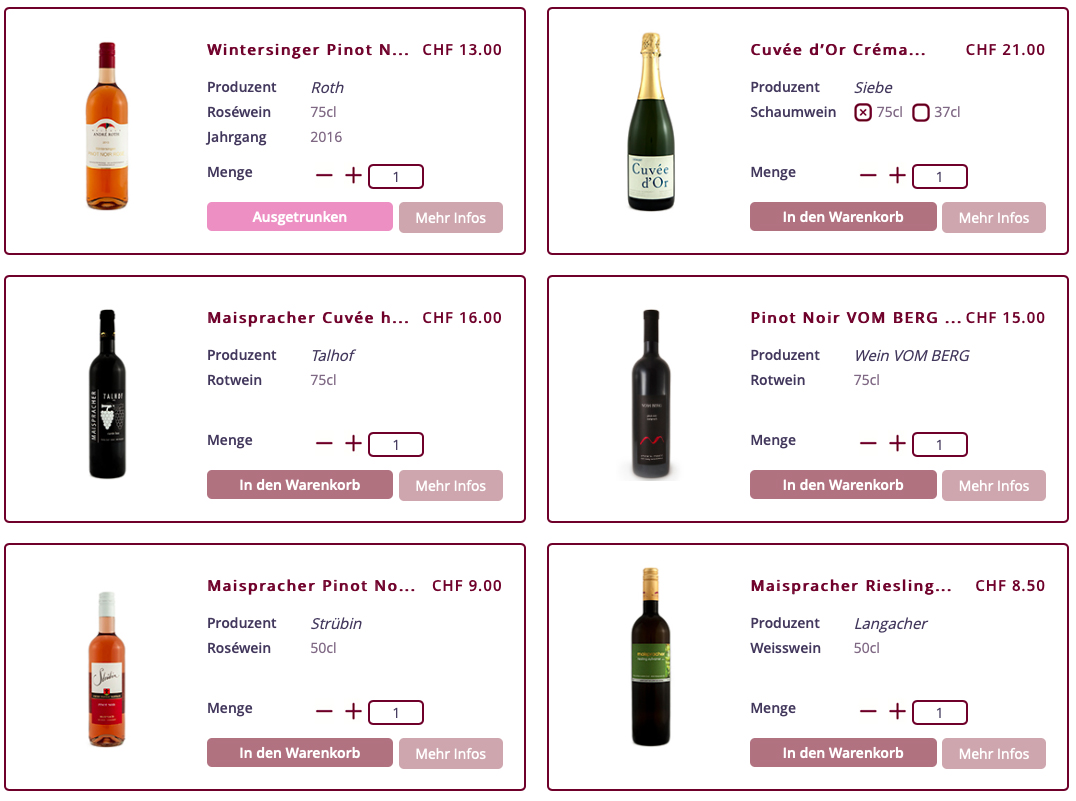
Task: Show Mehr Infos for Pinot Noir VOM BERG
Action: pos(993,485)
